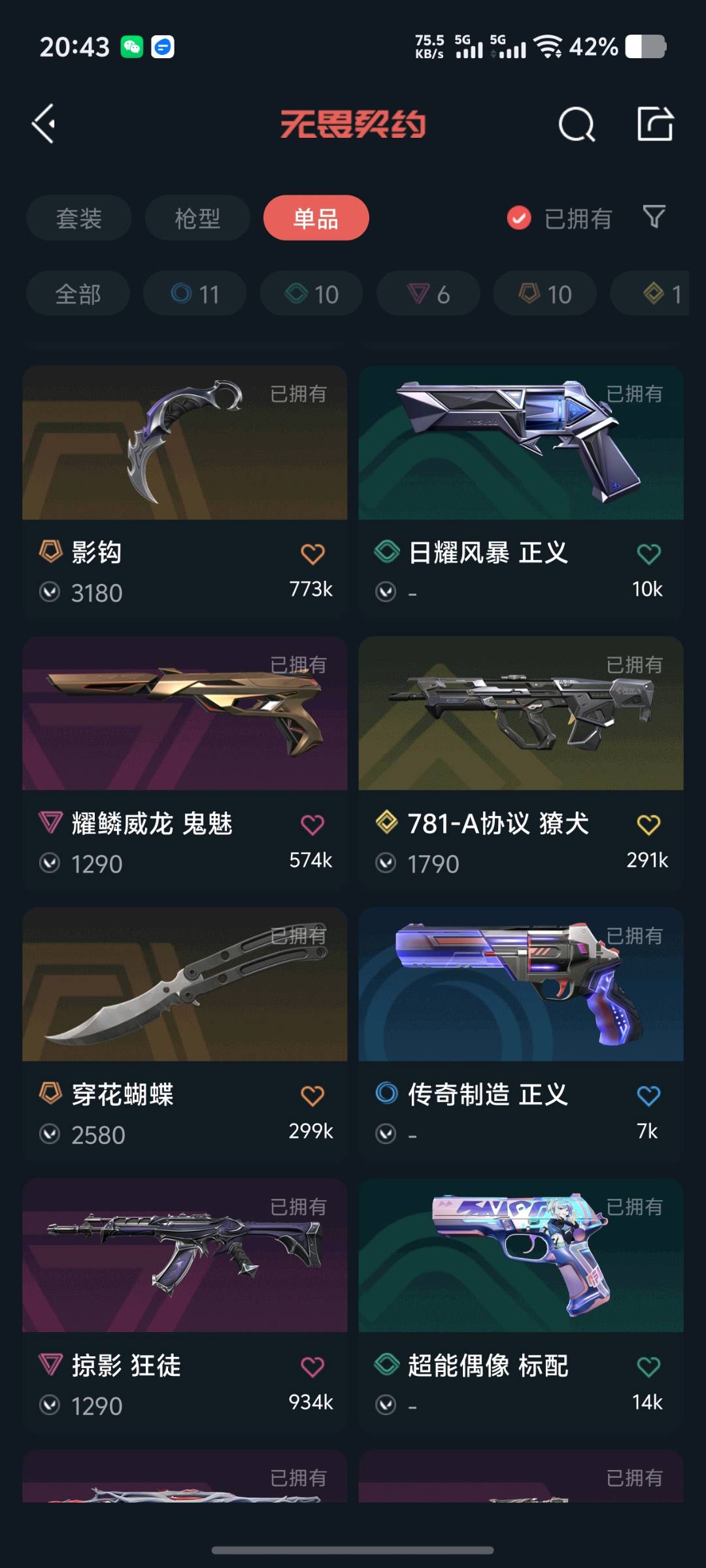This screenshot has height=1568, width=706.
Task: Go back using the top-left arrow
Action: [x=44, y=123]
